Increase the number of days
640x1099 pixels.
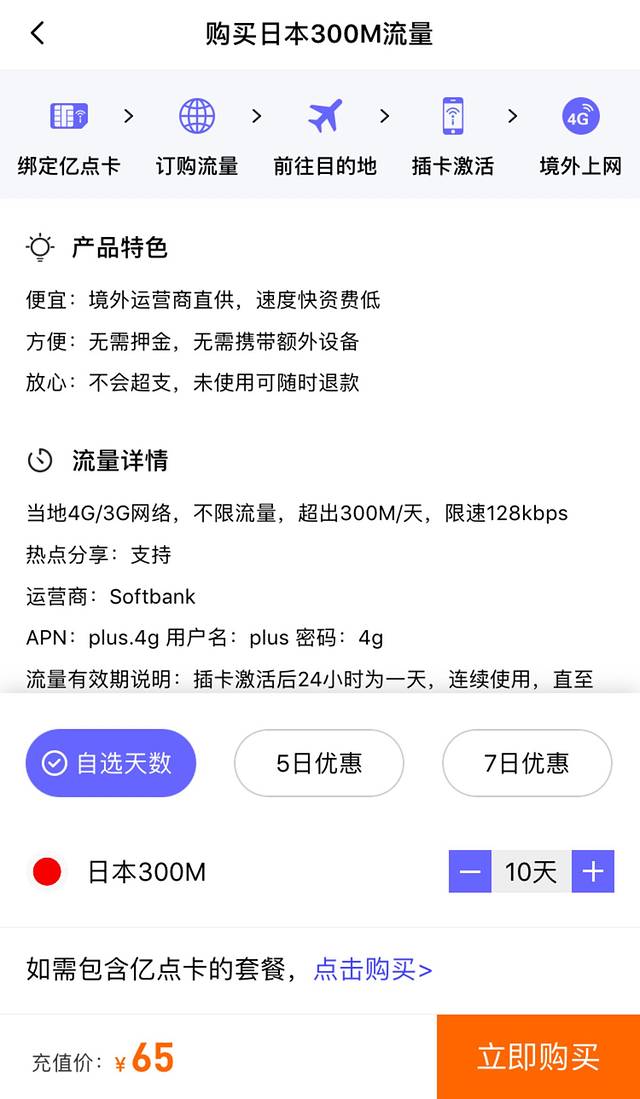(x=593, y=872)
